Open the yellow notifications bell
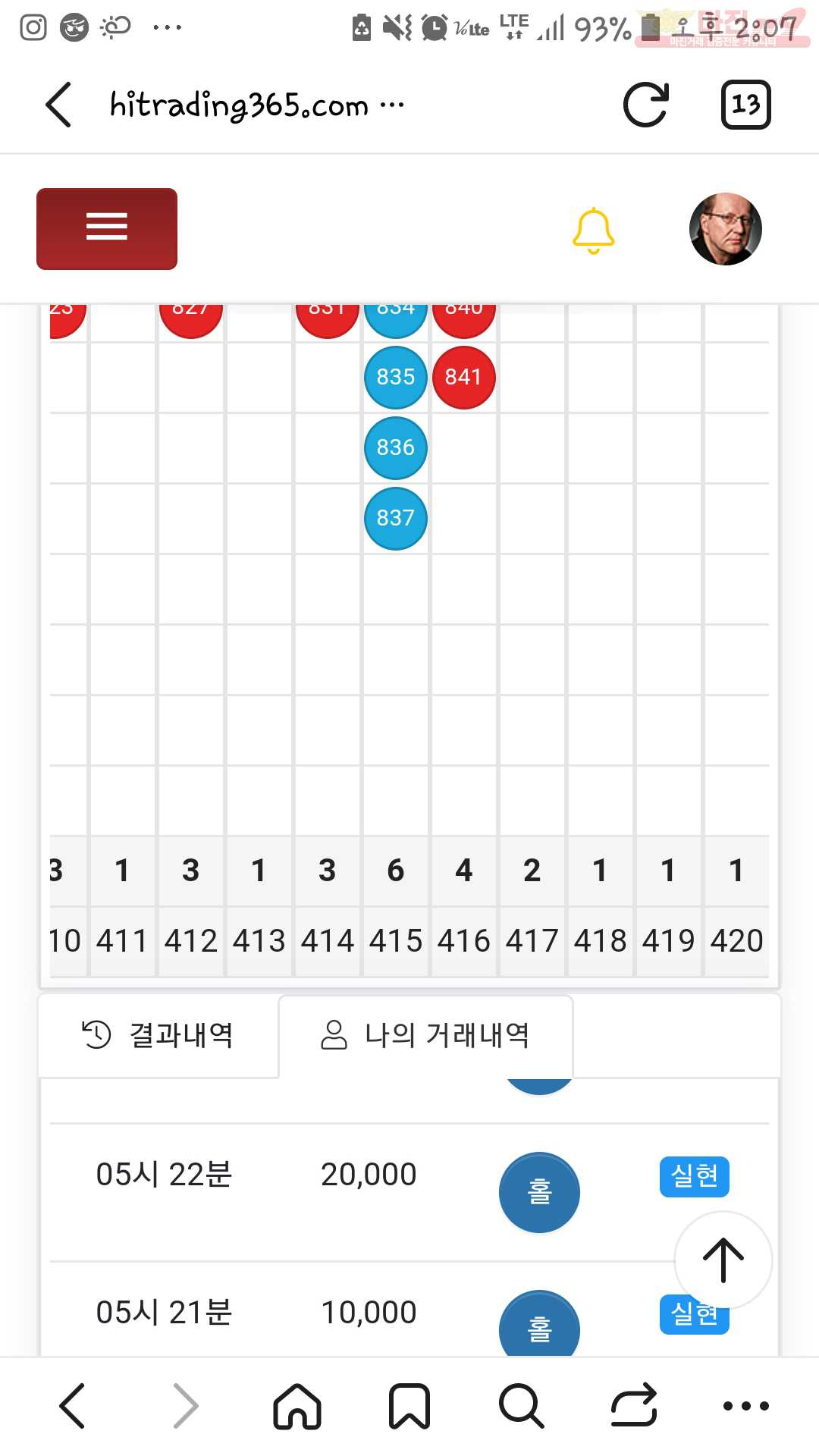Screen dimensions: 819x1456 pos(593,231)
